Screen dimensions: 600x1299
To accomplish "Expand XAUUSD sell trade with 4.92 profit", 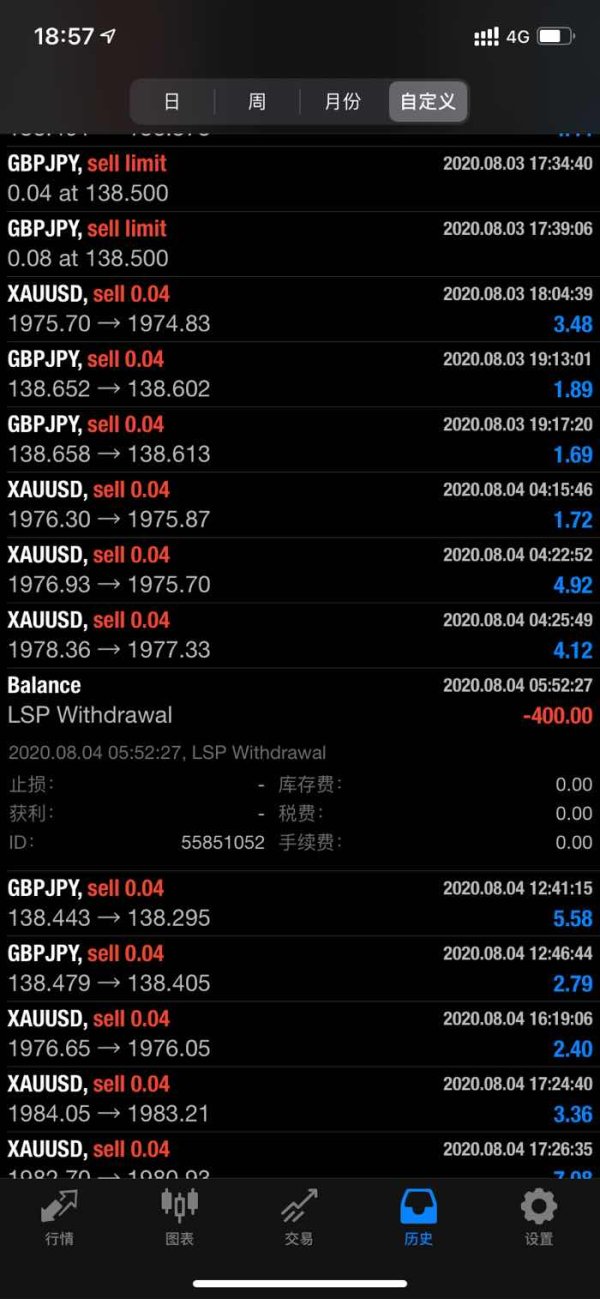I will pos(300,569).
